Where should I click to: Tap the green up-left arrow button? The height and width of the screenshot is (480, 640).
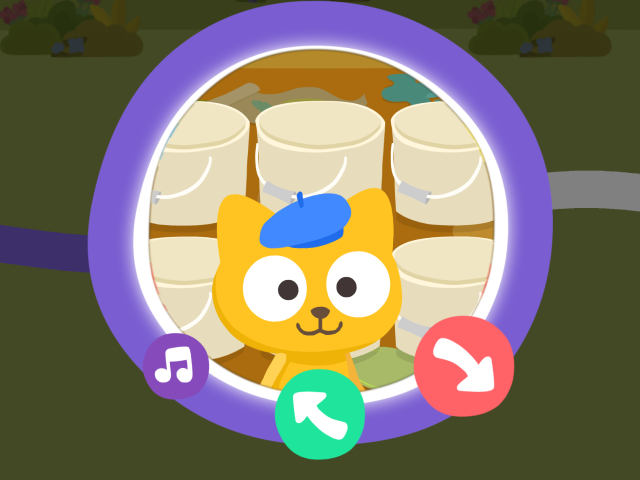click(320, 414)
